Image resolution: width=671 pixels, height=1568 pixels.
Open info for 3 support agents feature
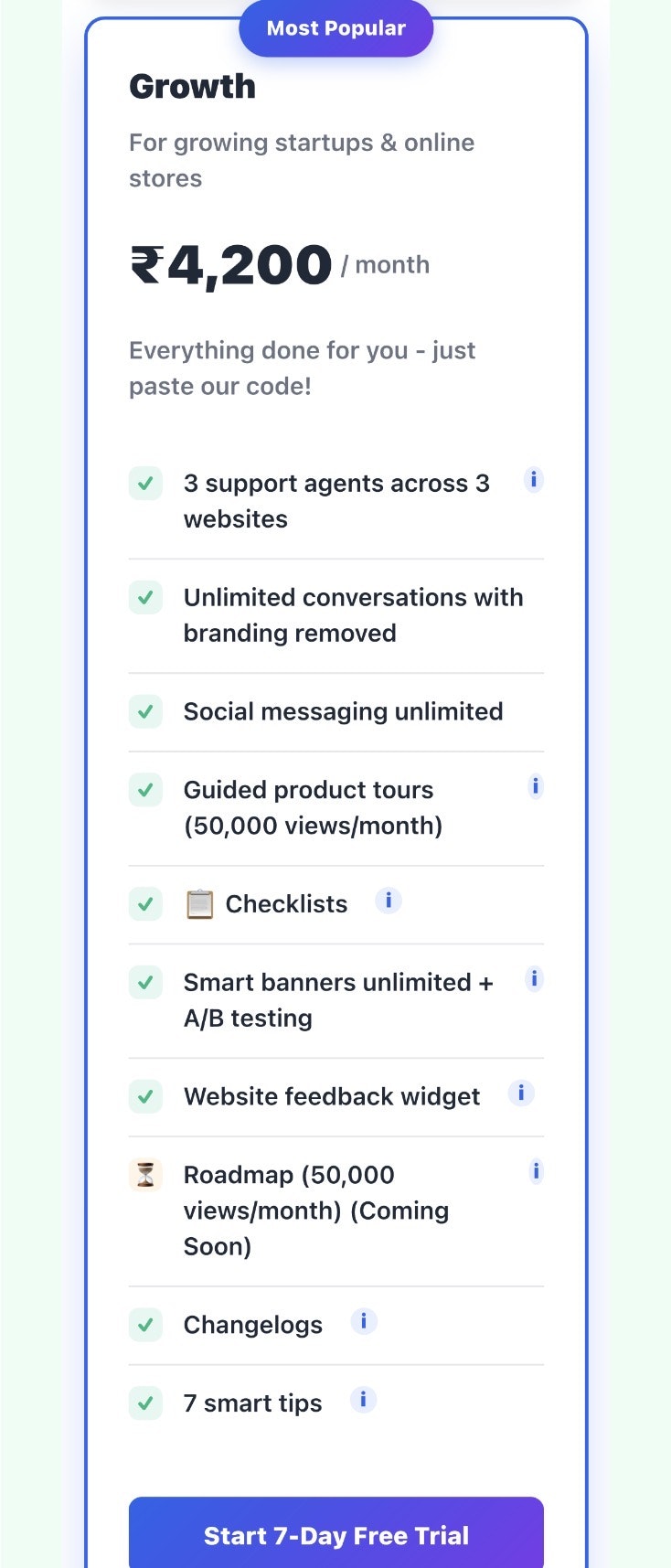[533, 479]
